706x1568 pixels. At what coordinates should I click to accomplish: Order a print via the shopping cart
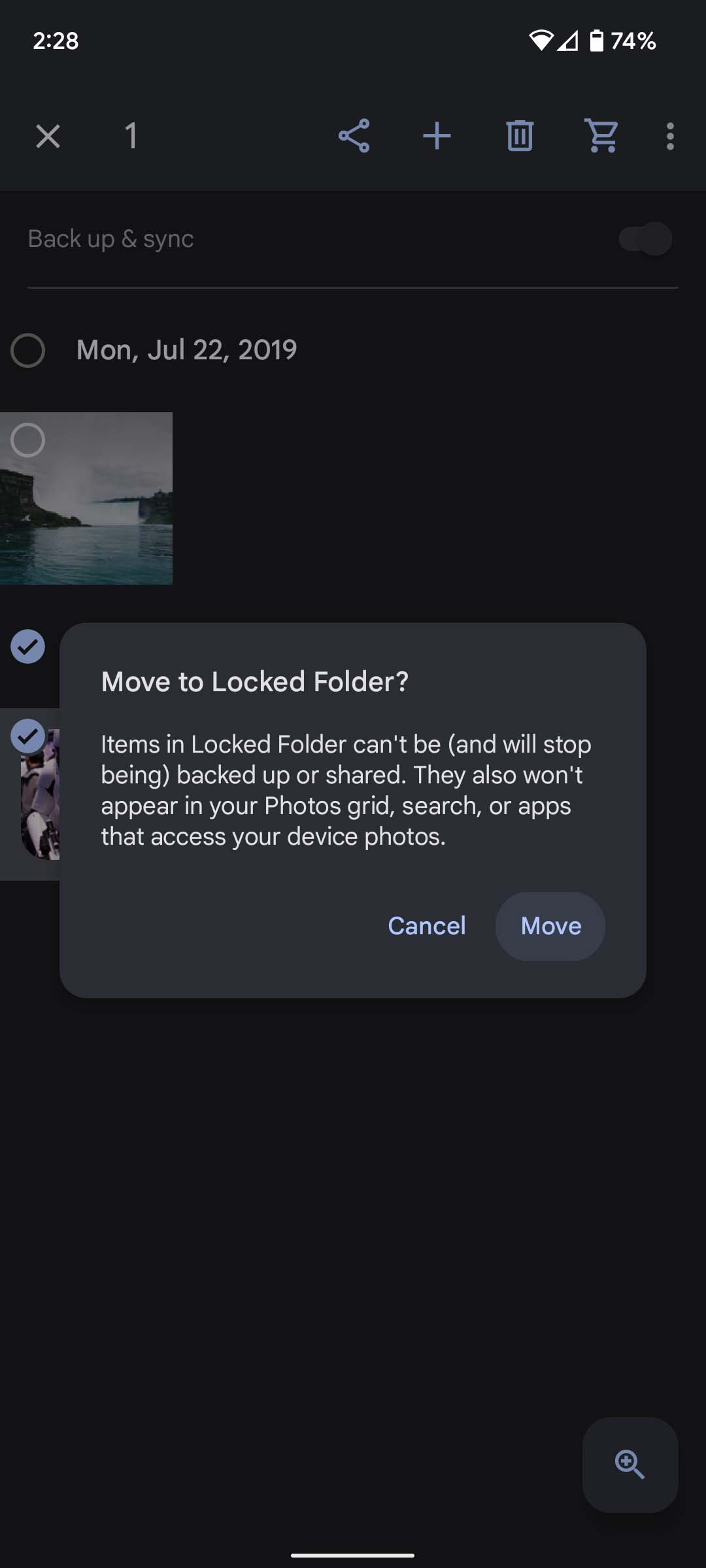601,136
